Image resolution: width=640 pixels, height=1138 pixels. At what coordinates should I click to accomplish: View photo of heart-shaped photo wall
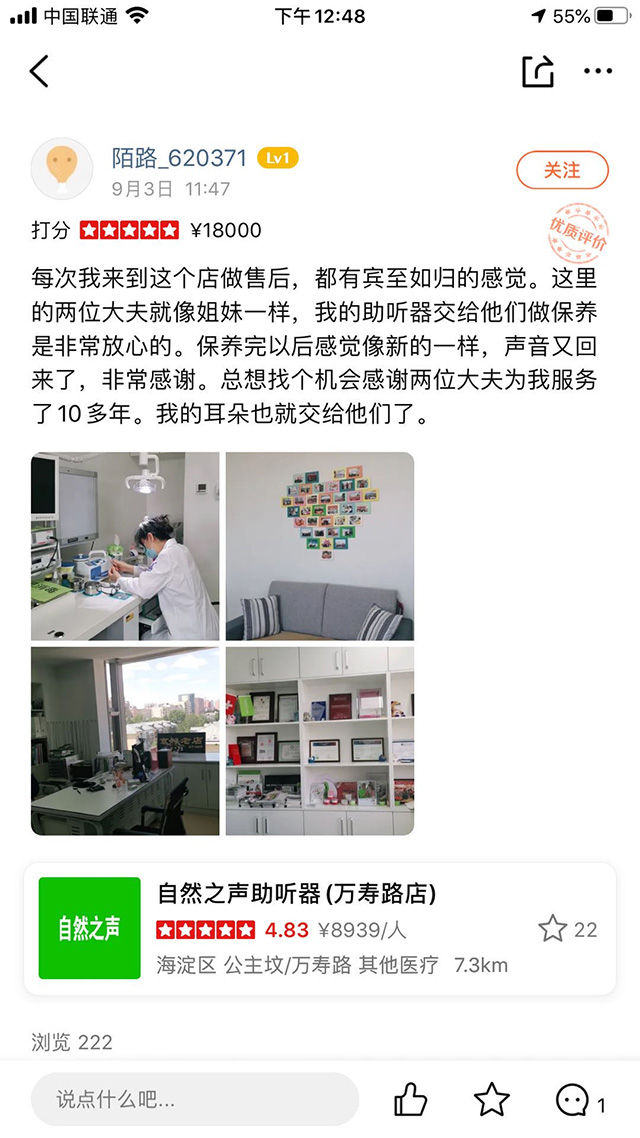coord(320,546)
